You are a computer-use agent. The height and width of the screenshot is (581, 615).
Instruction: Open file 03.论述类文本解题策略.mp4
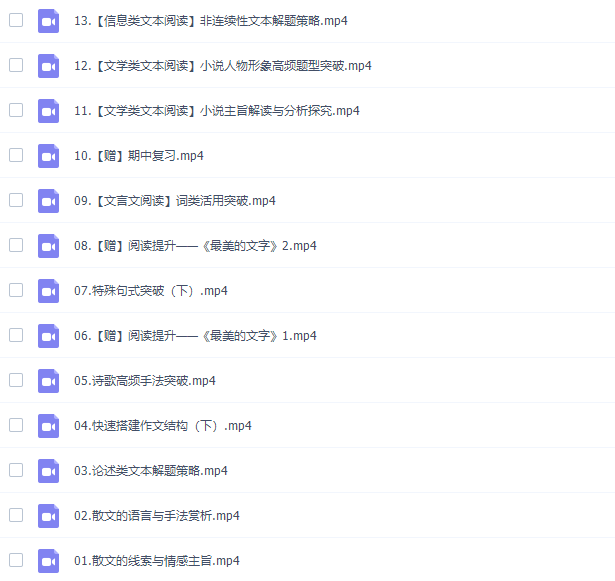pyautogui.click(x=150, y=471)
